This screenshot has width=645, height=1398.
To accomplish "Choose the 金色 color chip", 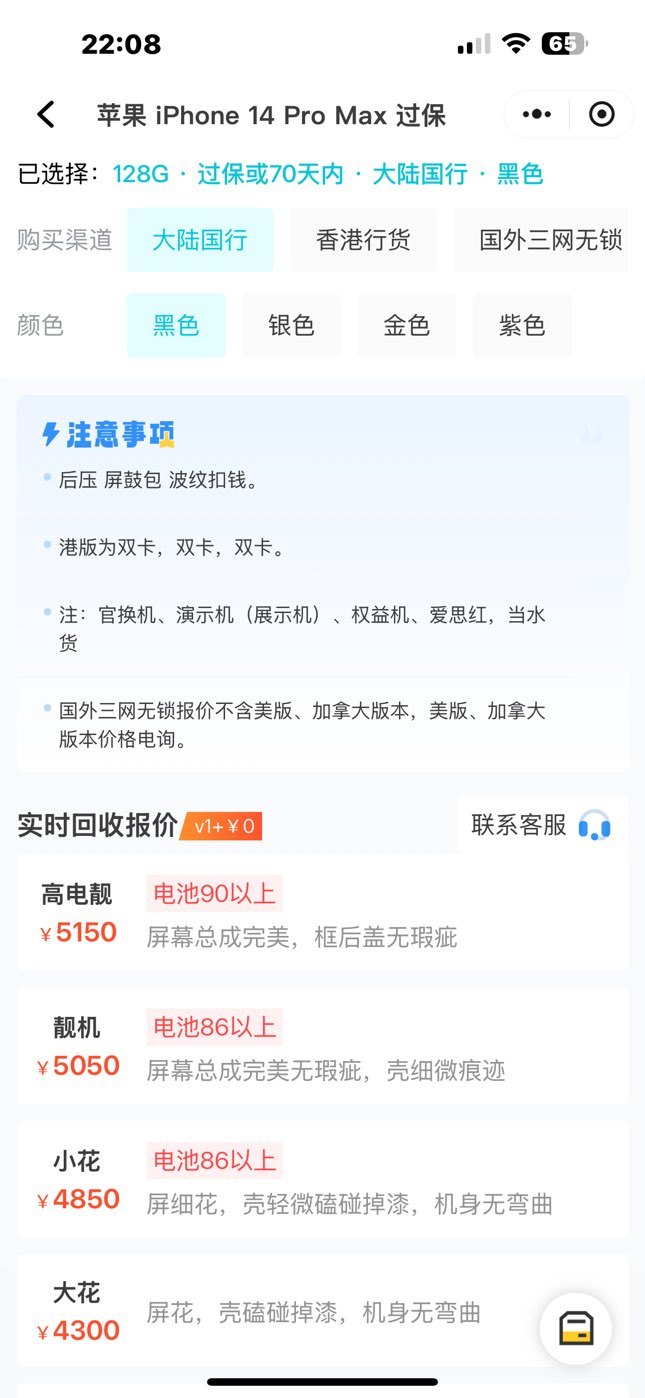I will (x=407, y=325).
